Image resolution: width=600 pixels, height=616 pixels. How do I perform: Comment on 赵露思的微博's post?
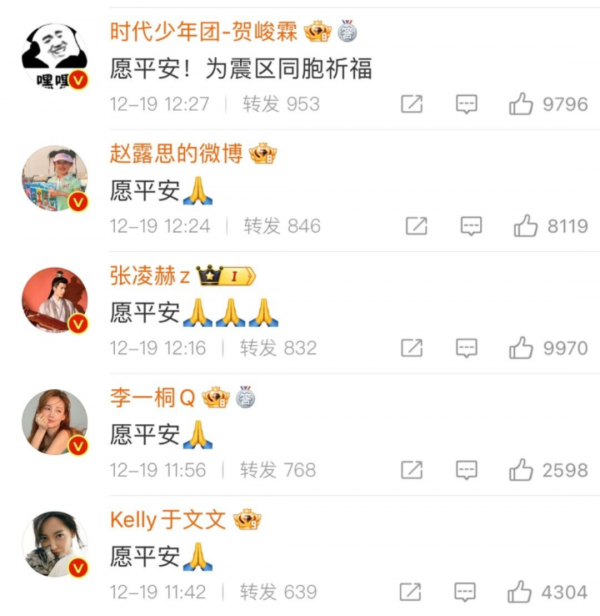(x=471, y=226)
